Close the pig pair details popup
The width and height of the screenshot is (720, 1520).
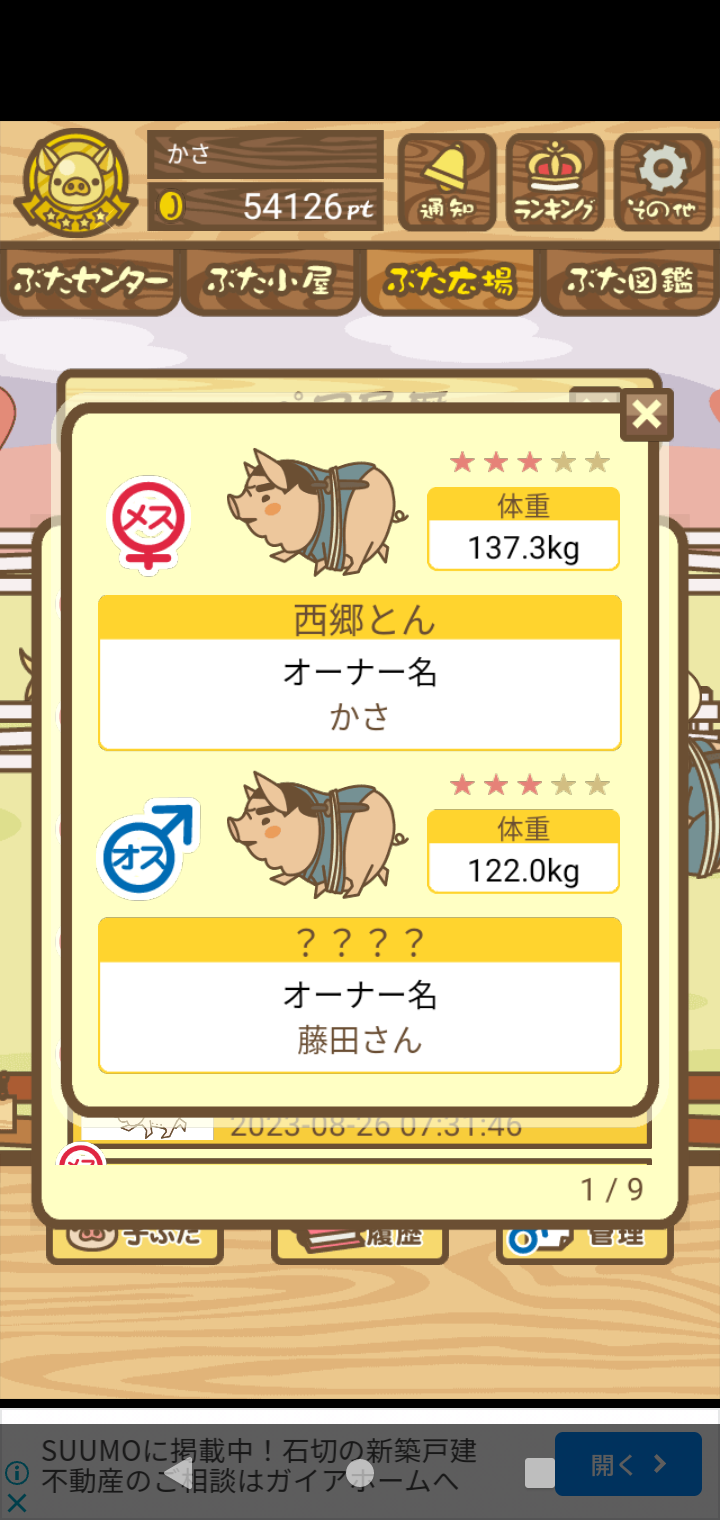tap(647, 414)
